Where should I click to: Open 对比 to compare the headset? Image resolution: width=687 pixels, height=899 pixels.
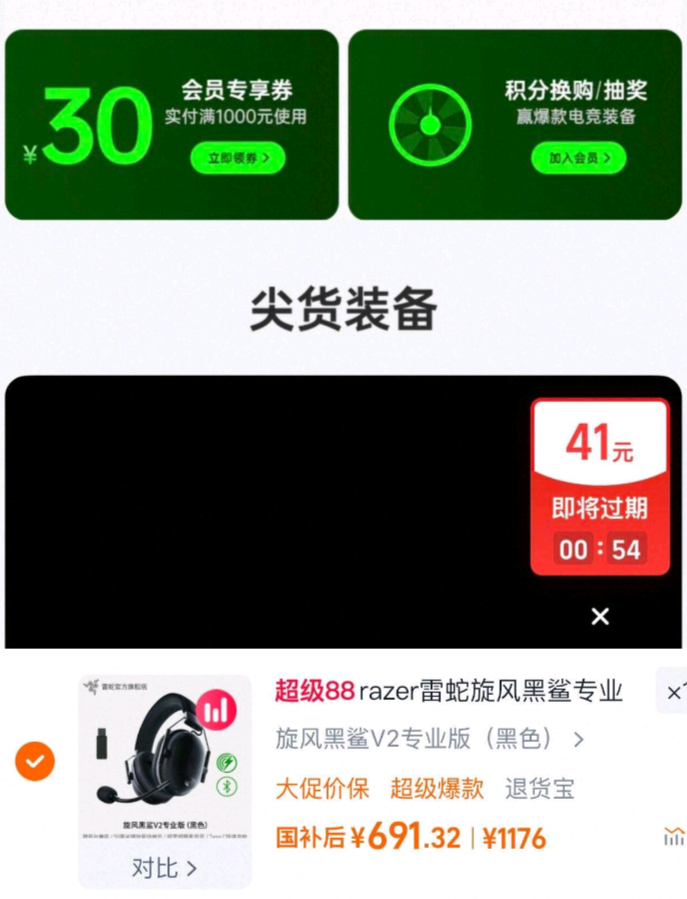(165, 868)
